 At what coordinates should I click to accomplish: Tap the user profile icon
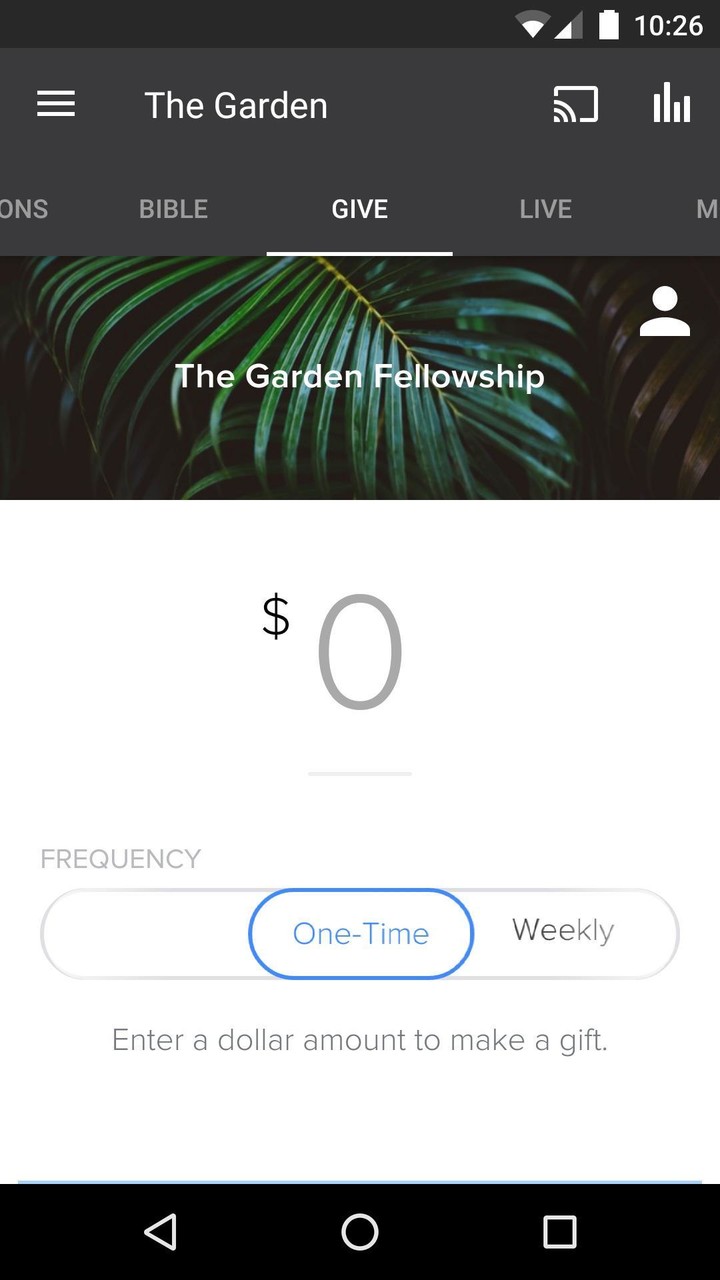click(x=664, y=310)
